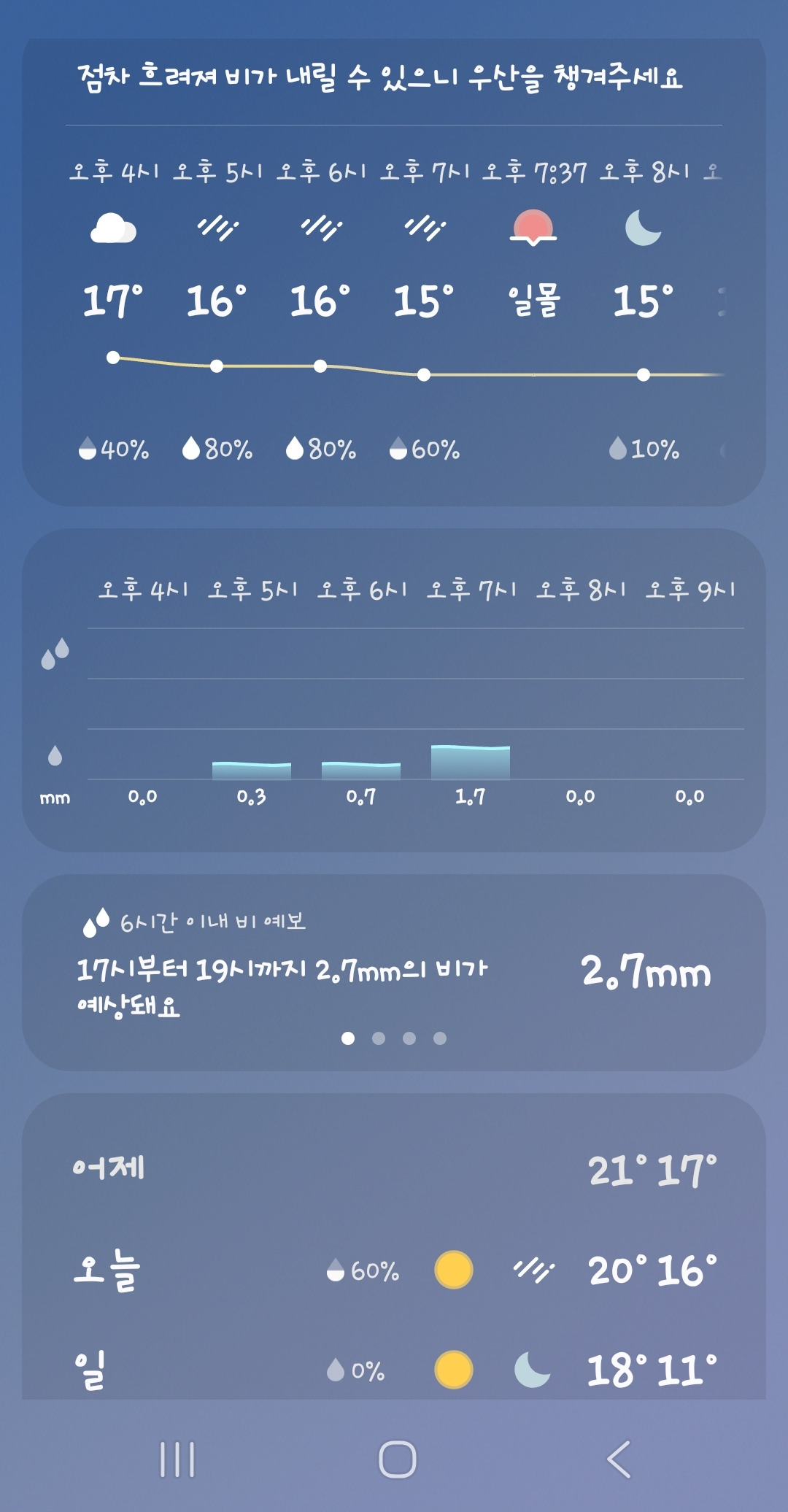Open recent apps from navigation bar
The height and width of the screenshot is (1512, 788).
177,1459
